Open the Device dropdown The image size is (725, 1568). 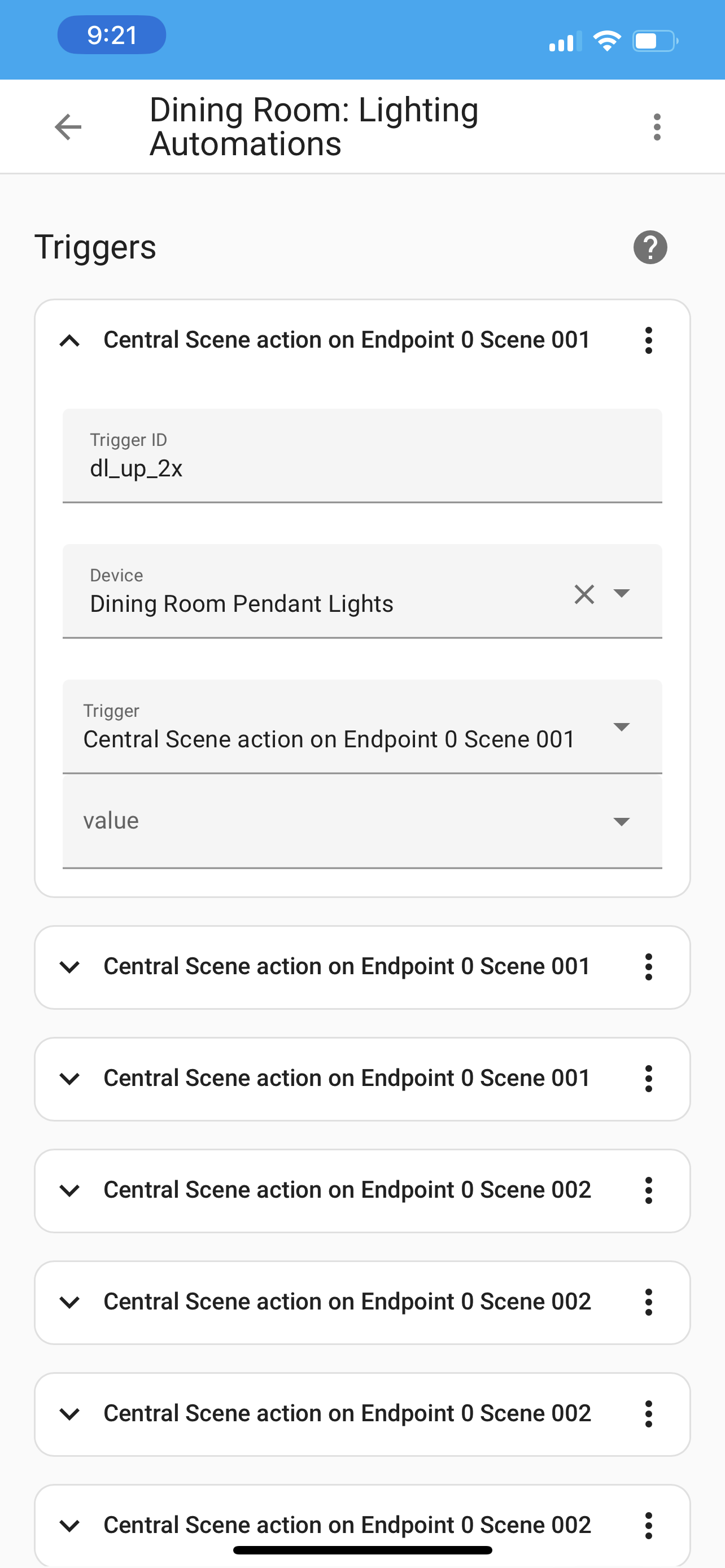[x=622, y=593]
